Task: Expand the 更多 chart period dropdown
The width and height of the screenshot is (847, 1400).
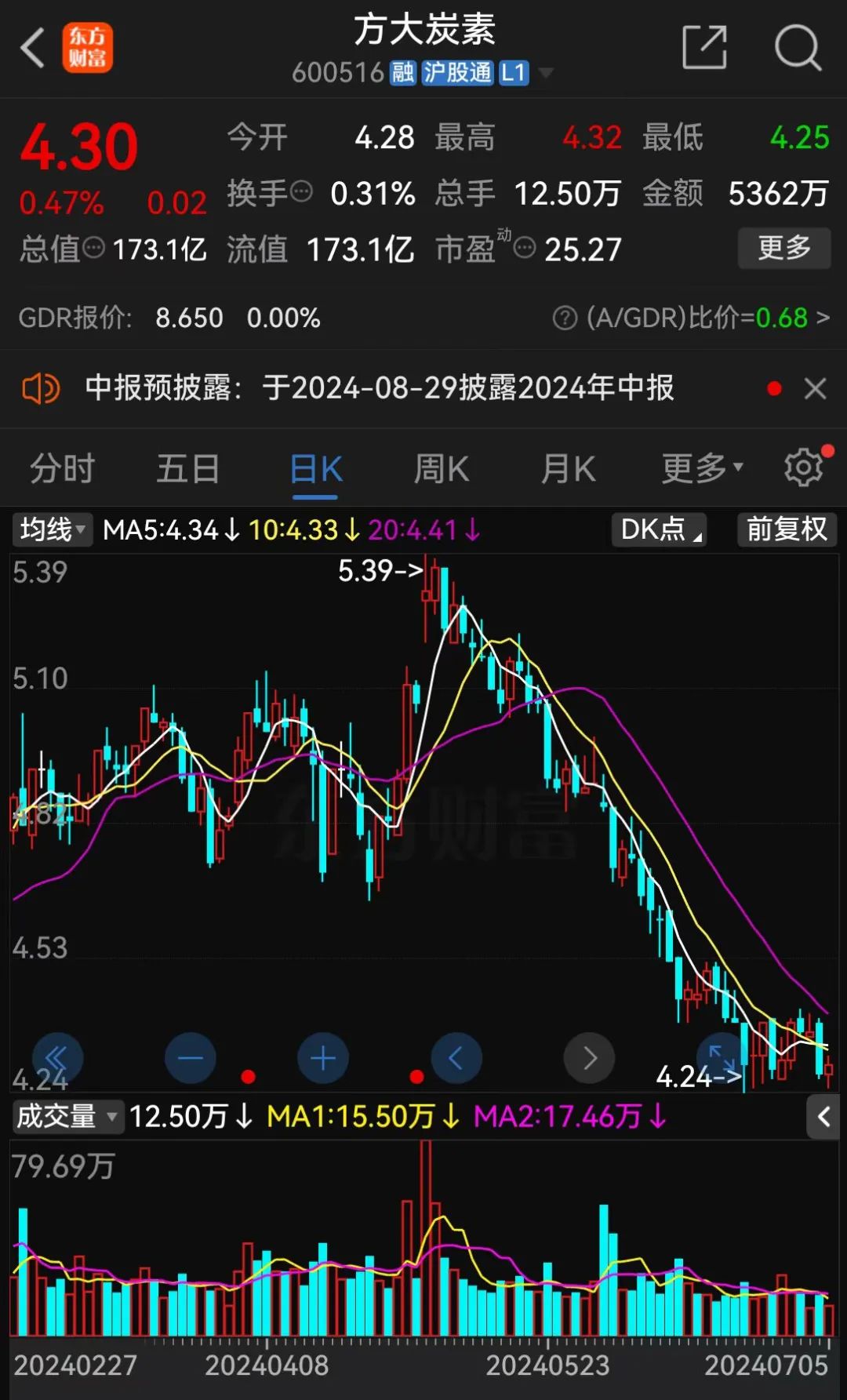Action: [x=701, y=469]
